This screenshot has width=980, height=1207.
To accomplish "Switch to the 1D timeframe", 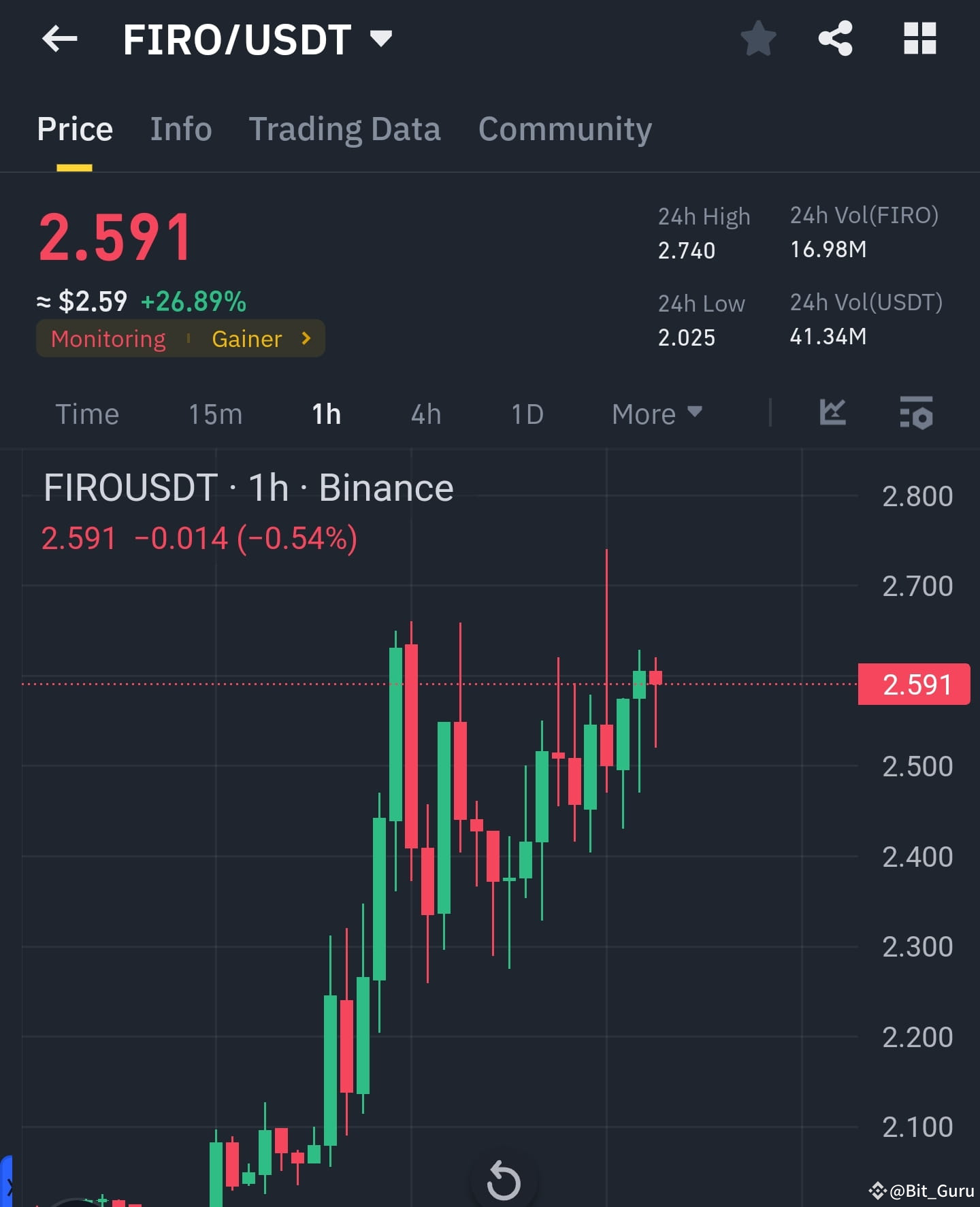I will 526,414.
